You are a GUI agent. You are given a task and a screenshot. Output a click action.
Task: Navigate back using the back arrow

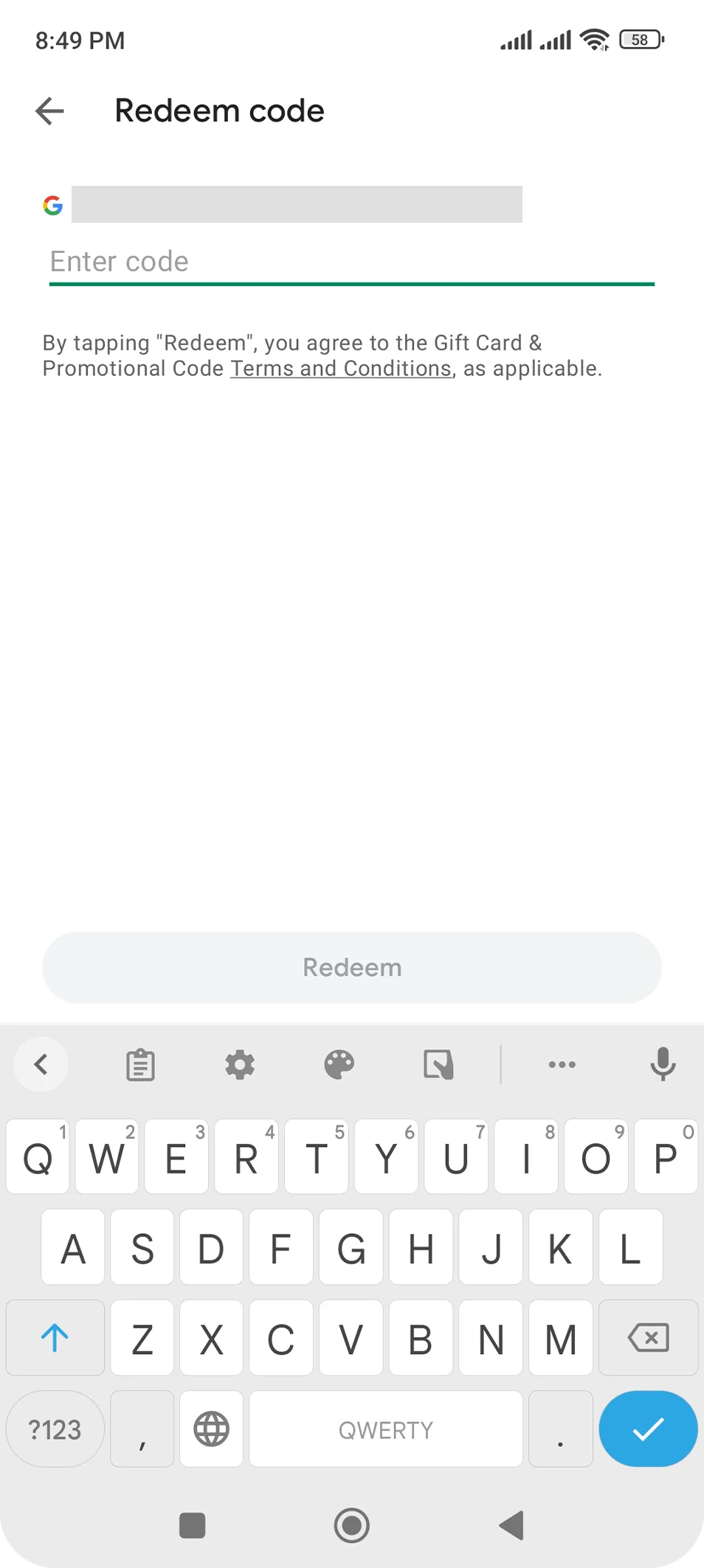(x=49, y=111)
